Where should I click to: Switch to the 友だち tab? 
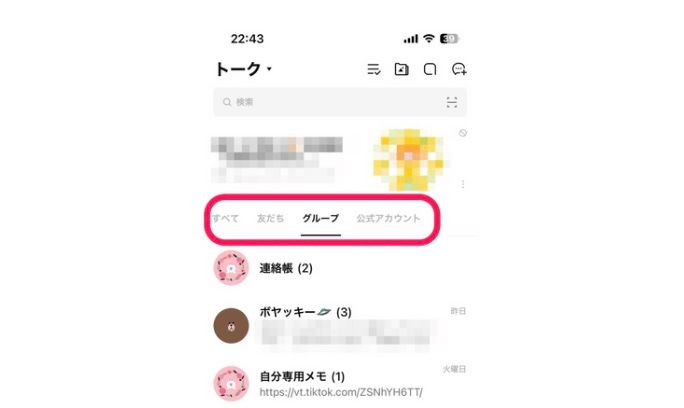tap(270, 218)
